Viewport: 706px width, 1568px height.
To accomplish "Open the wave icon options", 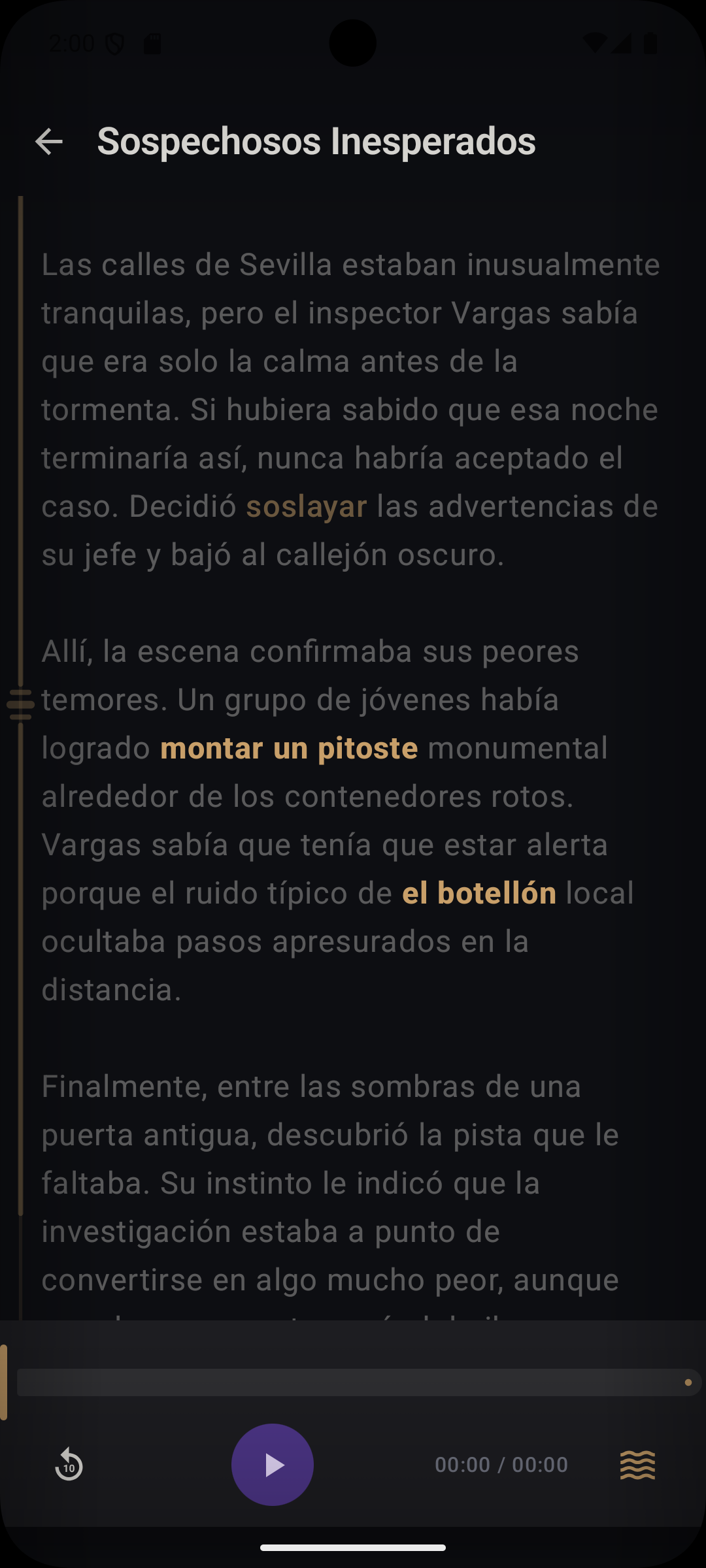I will pos(637,1465).
